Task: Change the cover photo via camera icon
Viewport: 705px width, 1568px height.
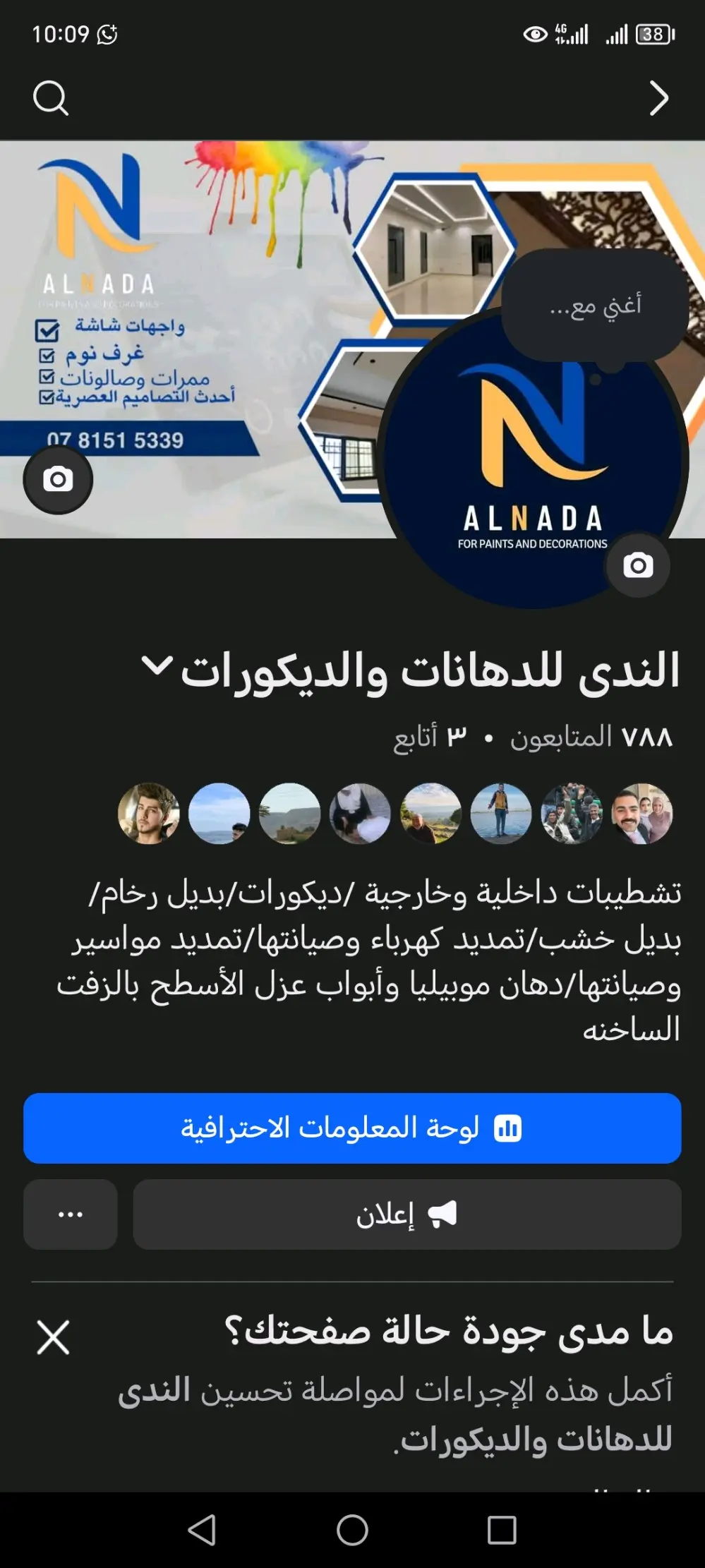Action: point(58,480)
